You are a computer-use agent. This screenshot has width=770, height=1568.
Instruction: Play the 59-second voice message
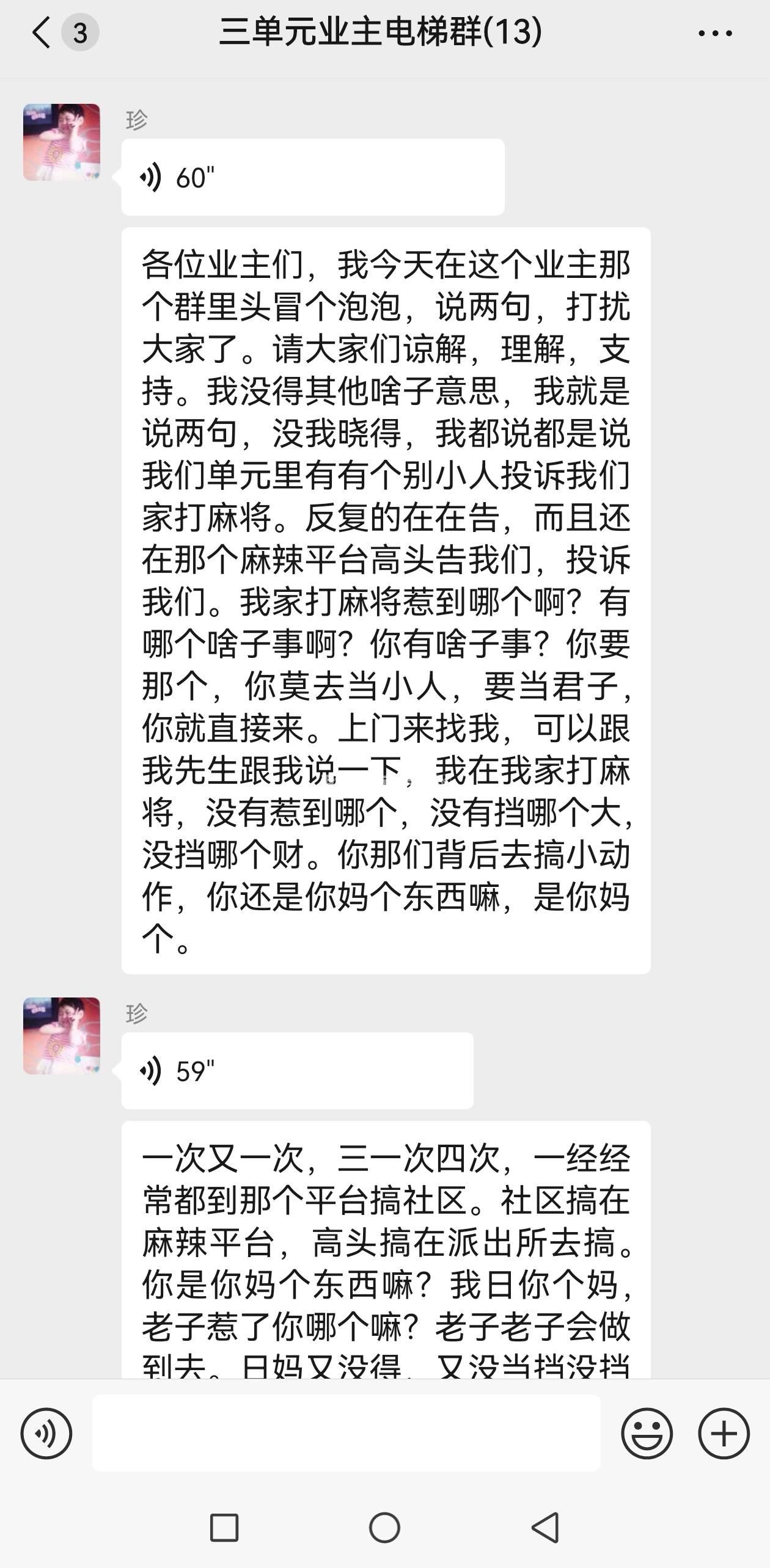[x=297, y=1071]
